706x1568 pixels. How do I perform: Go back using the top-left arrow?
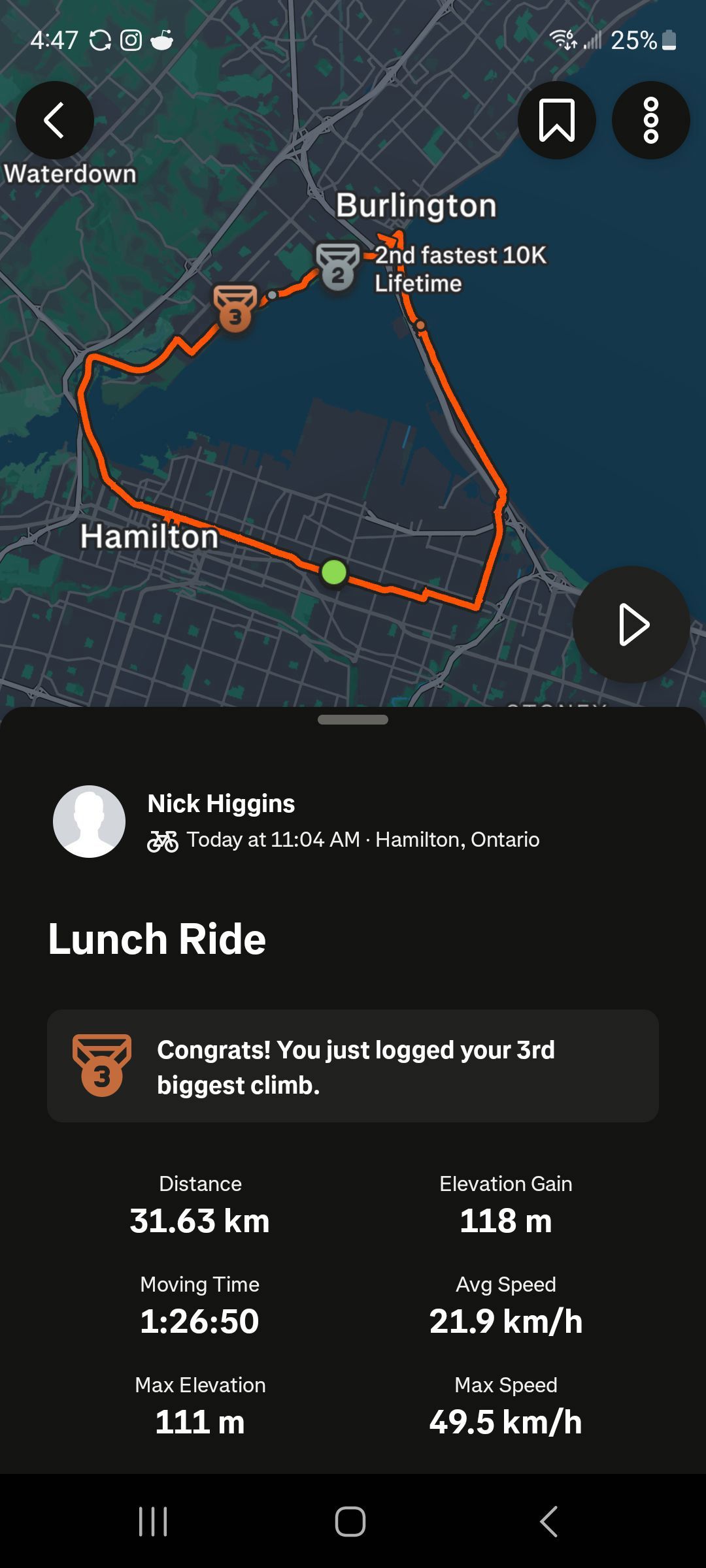55,120
